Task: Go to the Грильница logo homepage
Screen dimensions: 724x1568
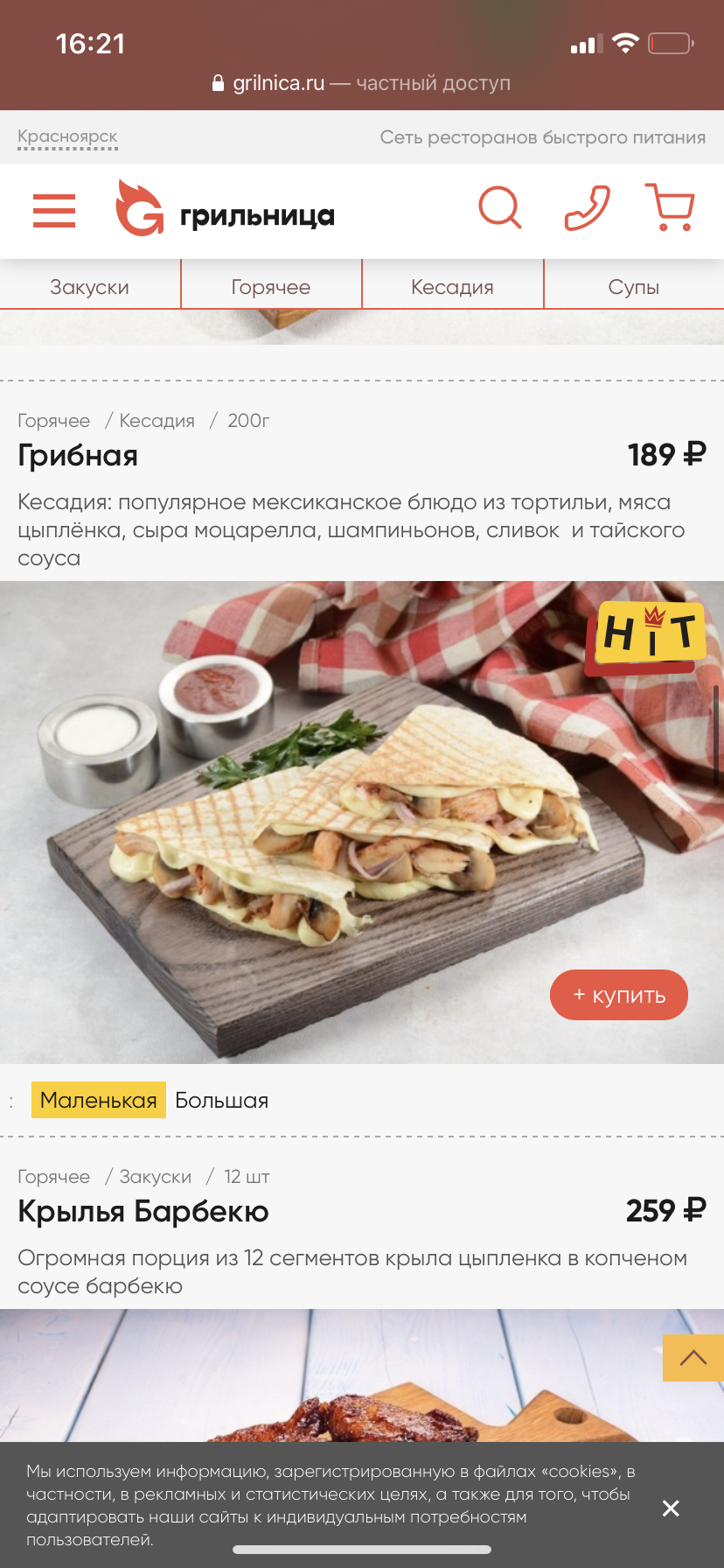Action: [x=226, y=210]
